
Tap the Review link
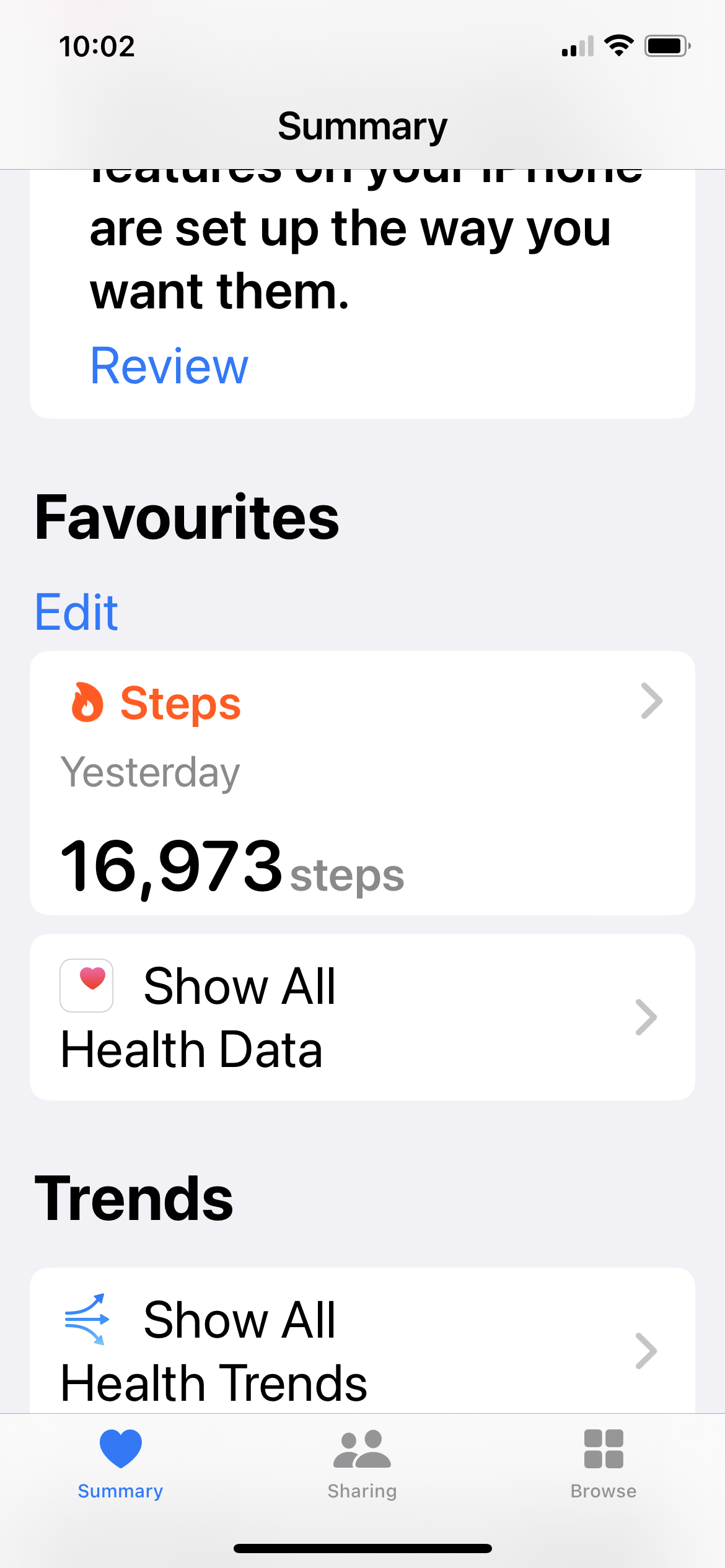(x=169, y=366)
